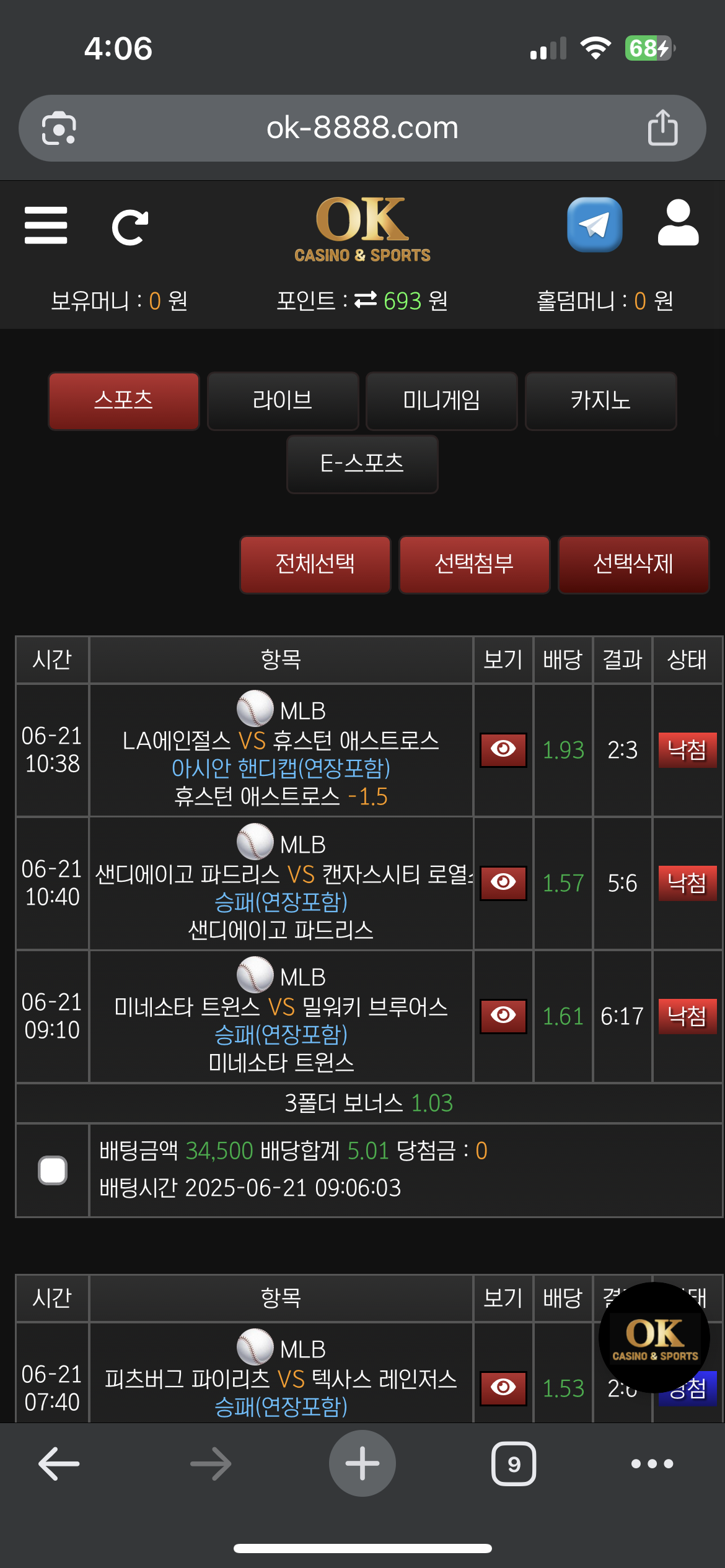Open the hamburger menu
Viewport: 725px width, 1568px height.
(46, 225)
